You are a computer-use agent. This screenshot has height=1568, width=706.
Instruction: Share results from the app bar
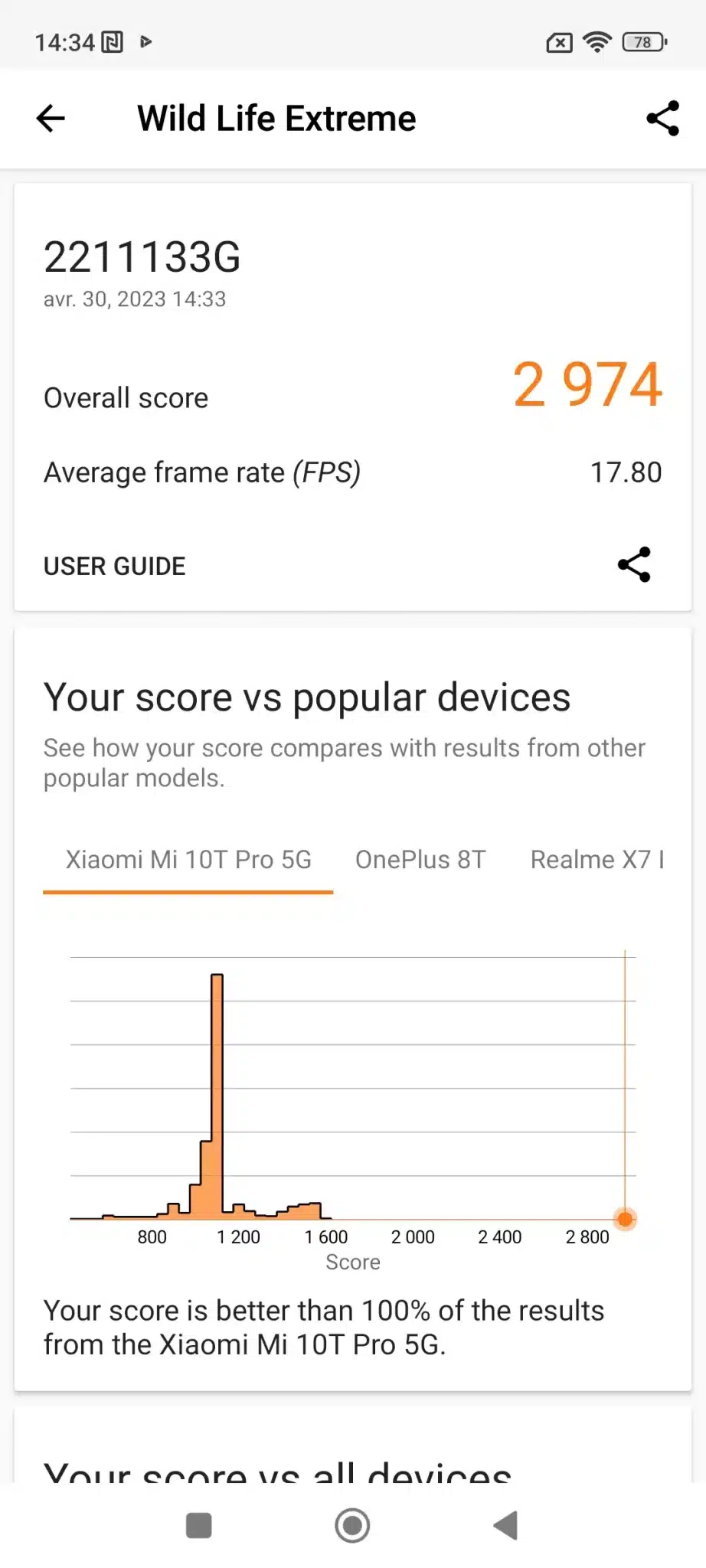[662, 119]
